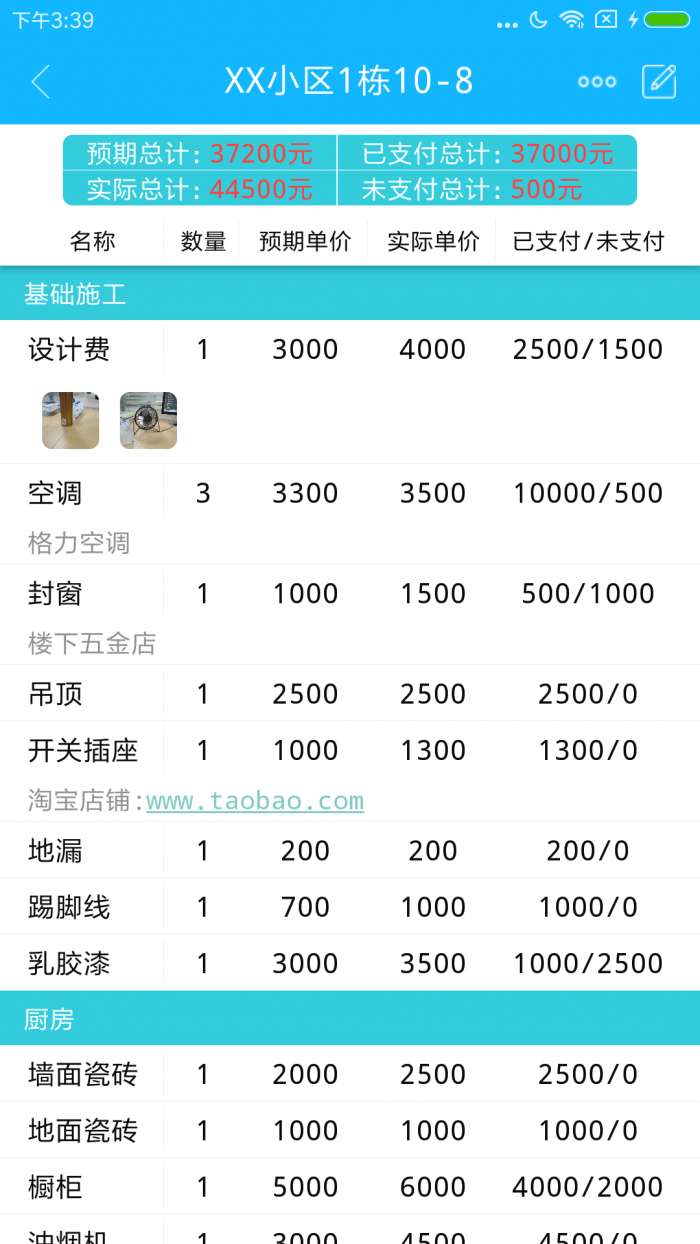Image resolution: width=700 pixels, height=1244 pixels.
Task: Open the 踢脚线 row
Action: 350,907
